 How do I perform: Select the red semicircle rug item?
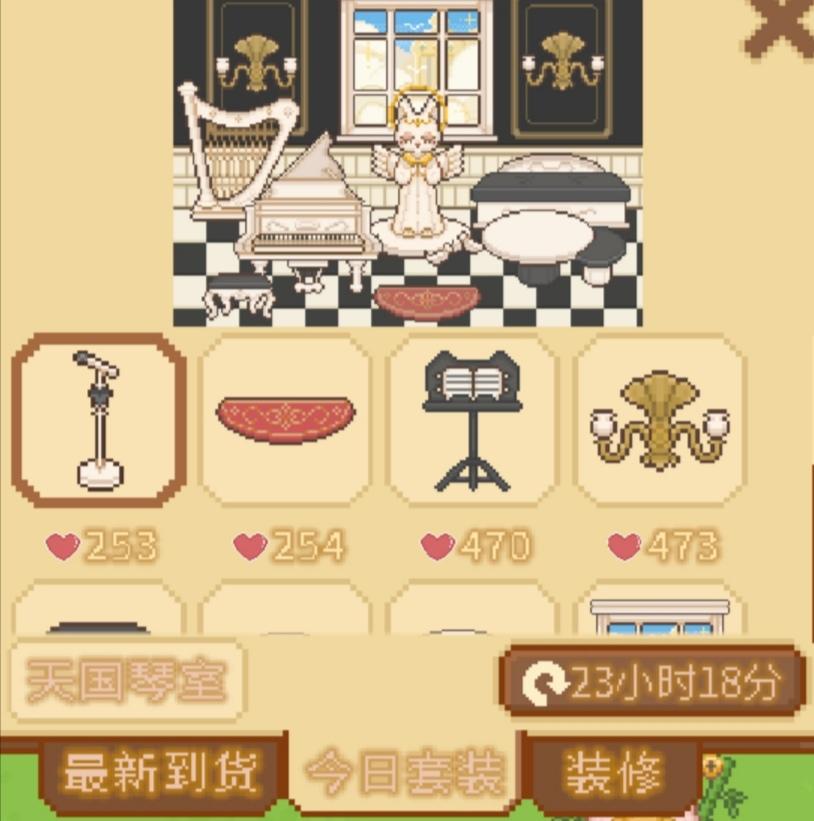coord(286,420)
